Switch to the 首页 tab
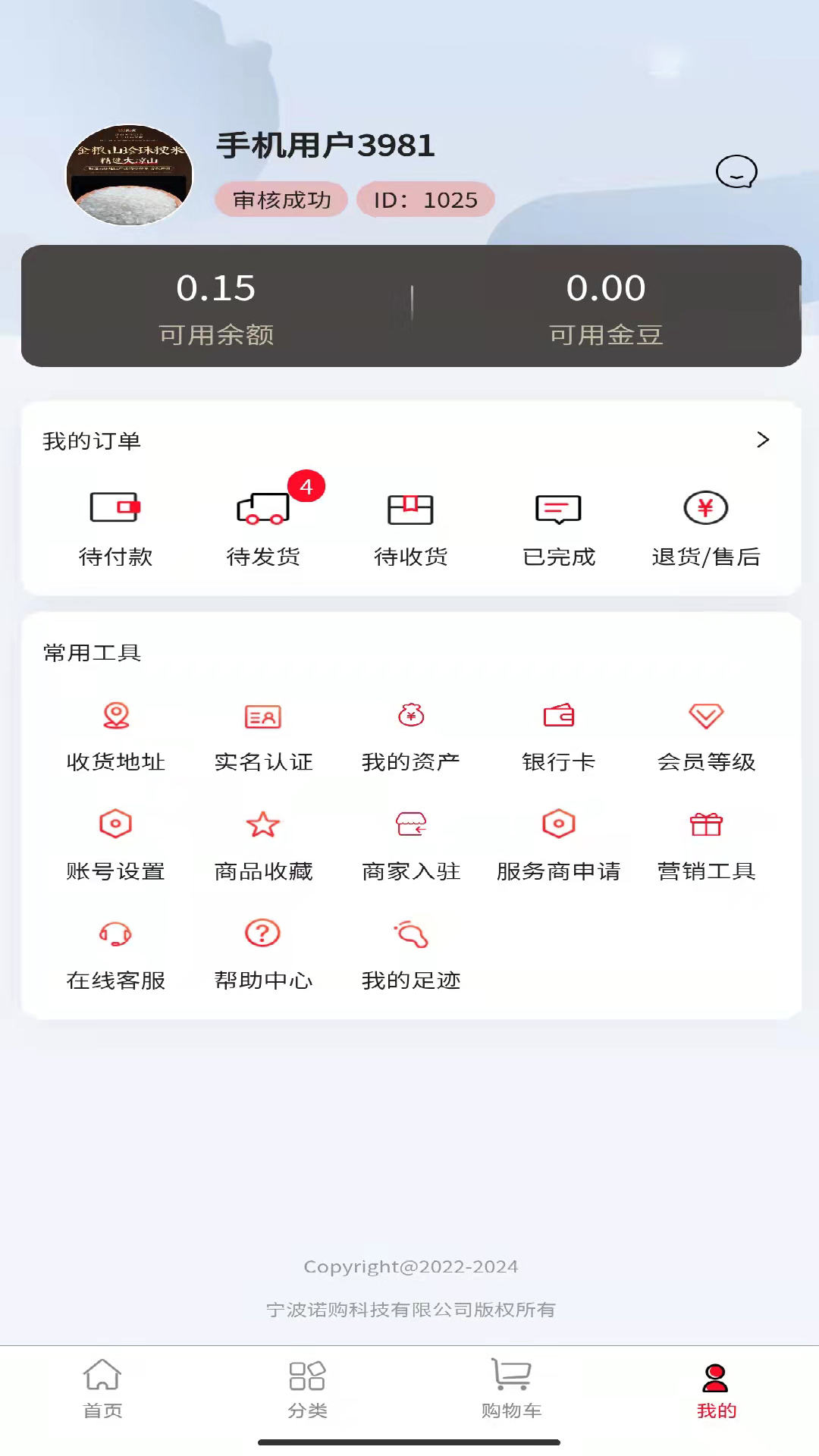819x1456 pixels. click(102, 1389)
